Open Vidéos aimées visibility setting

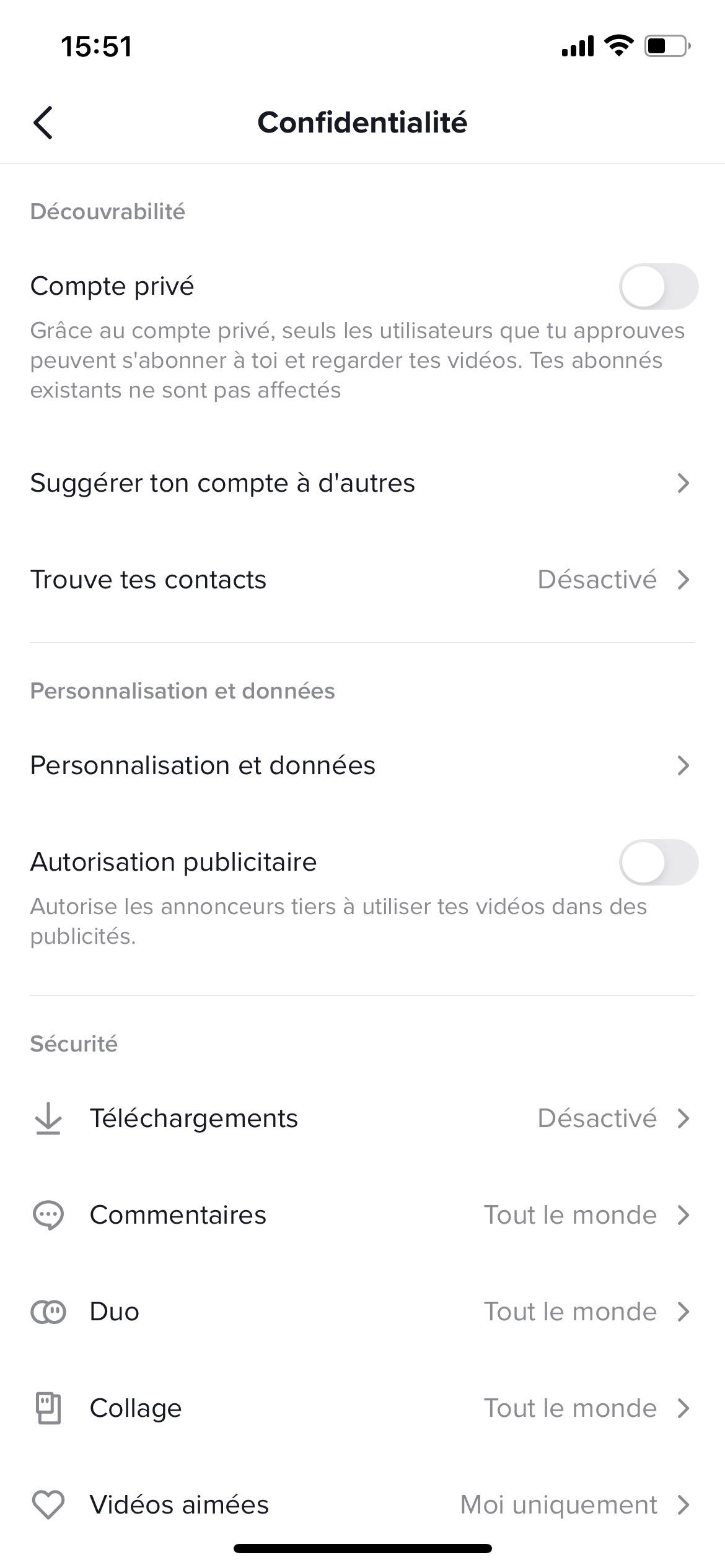362,1505
